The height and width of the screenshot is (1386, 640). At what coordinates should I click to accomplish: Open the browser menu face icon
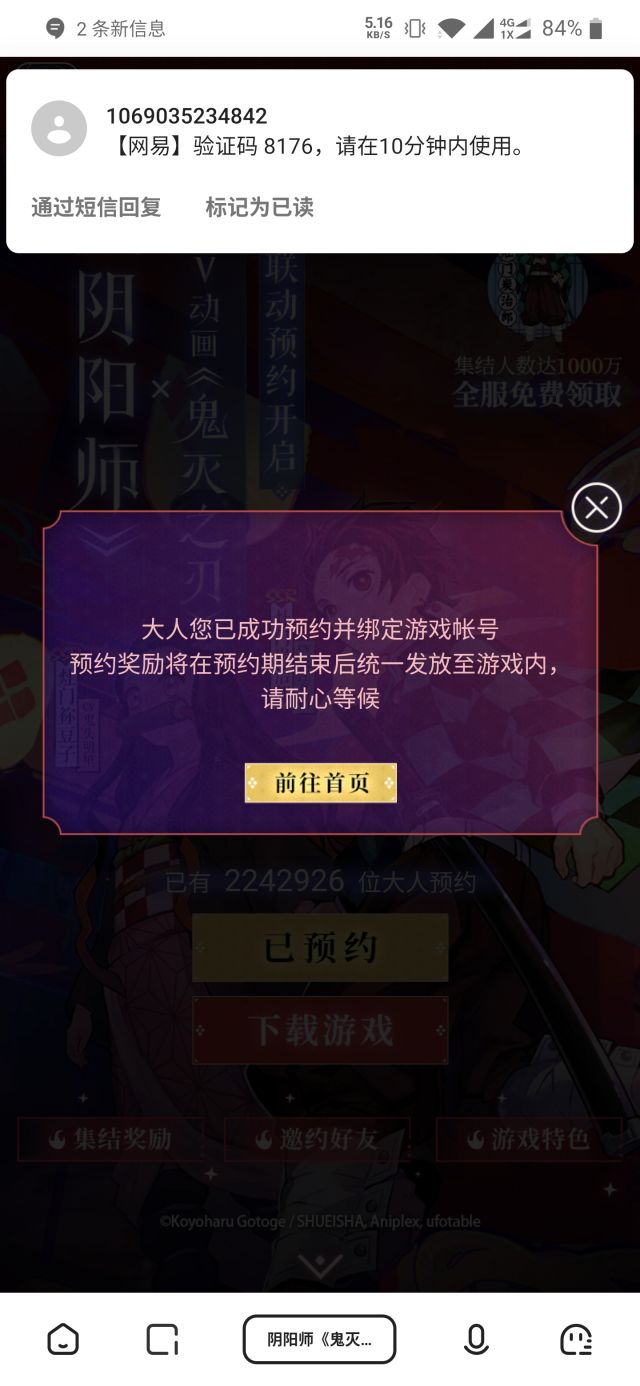click(x=576, y=1339)
